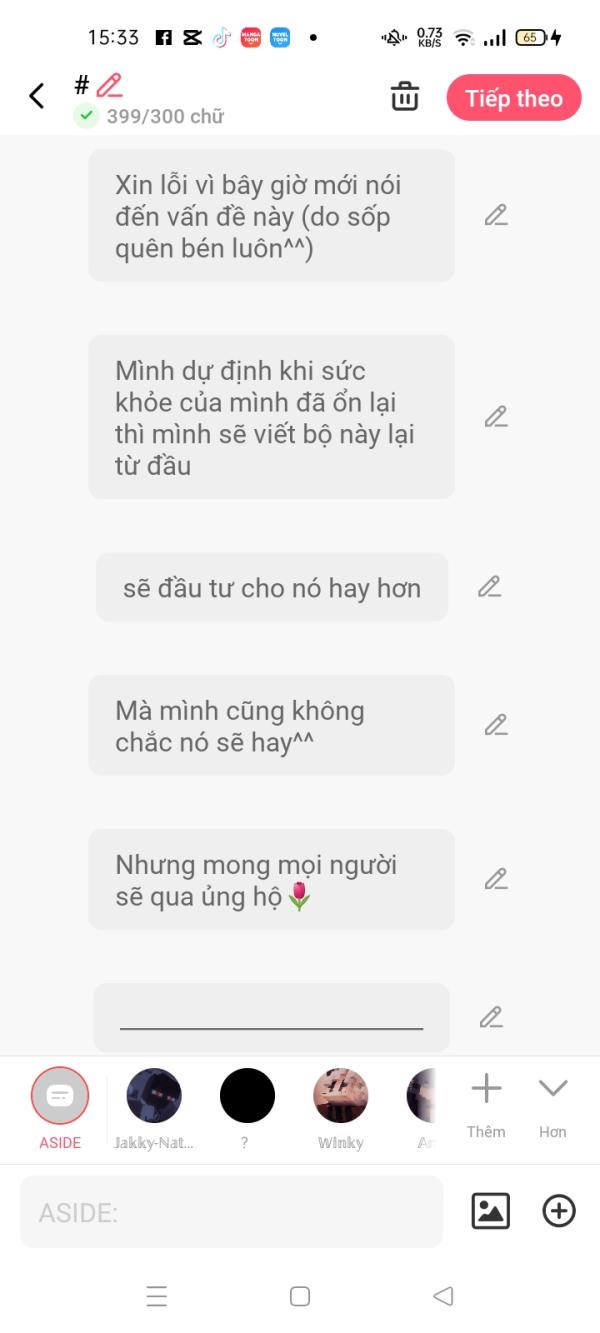This screenshot has height=1333, width=600.
Task: Choose the '?' character with black avatar
Action: pyautogui.click(x=247, y=1107)
